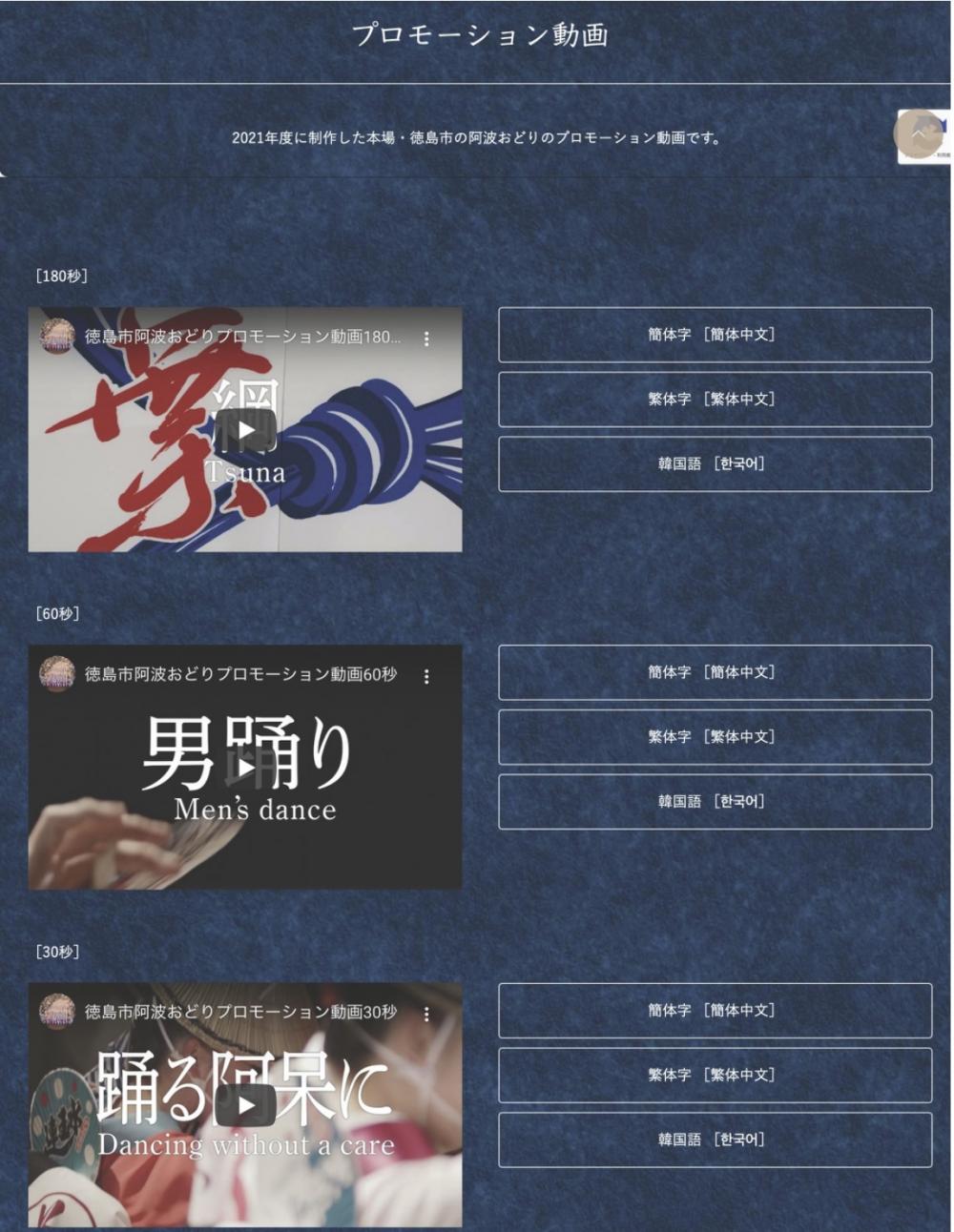This screenshot has height=1232, width=954.
Task: Tap the scroll-to-top arrow button
Action: (918, 134)
